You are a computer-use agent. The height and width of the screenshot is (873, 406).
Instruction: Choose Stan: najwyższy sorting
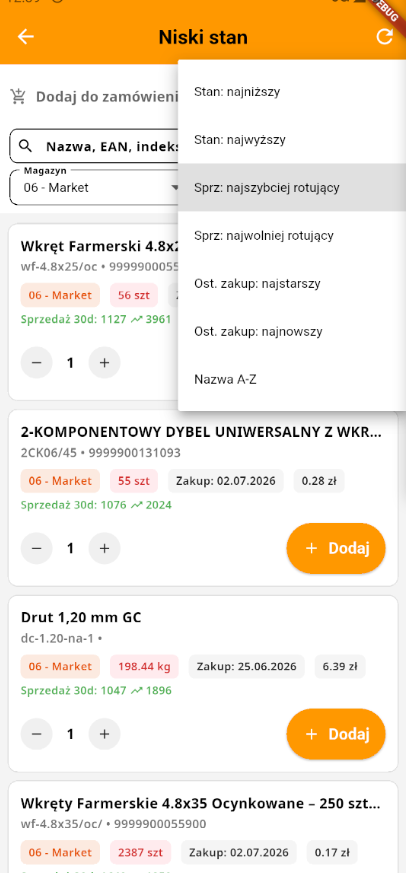(x=292, y=140)
